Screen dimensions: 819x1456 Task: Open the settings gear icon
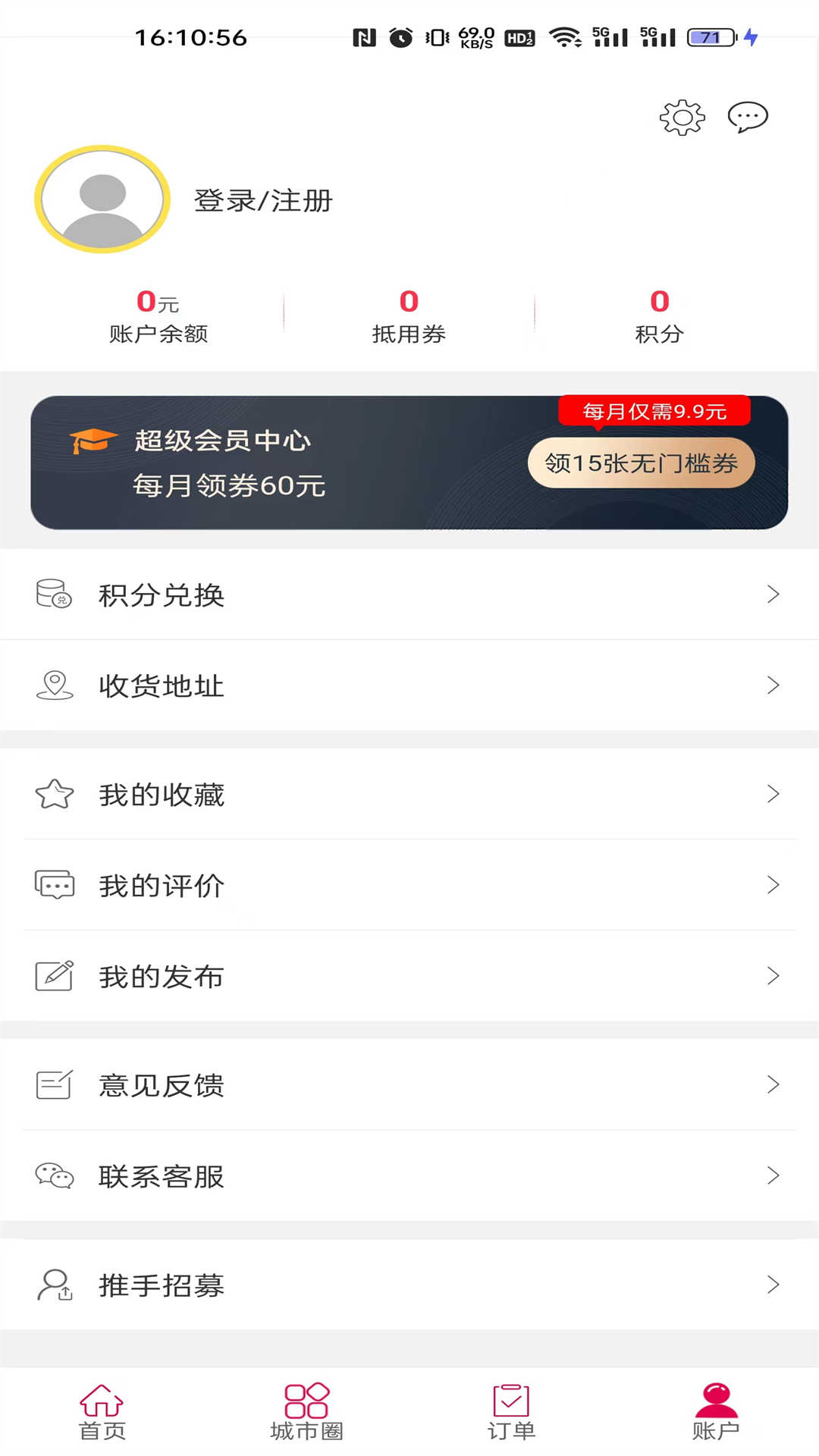pyautogui.click(x=682, y=118)
